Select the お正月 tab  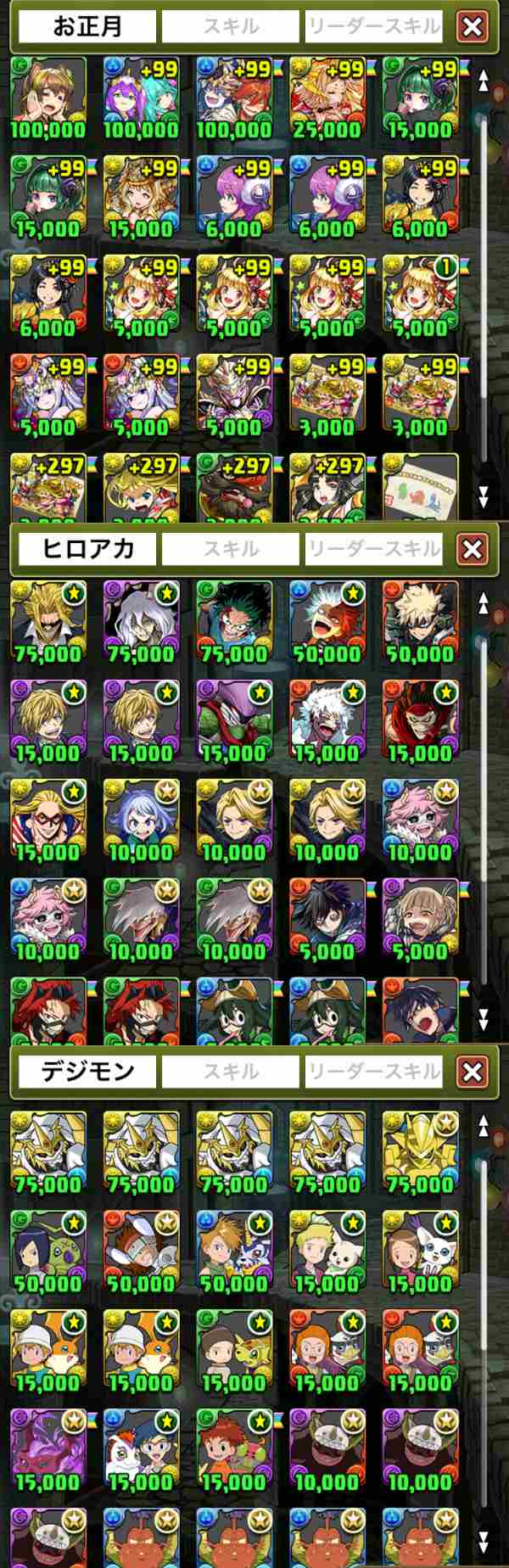(x=87, y=27)
